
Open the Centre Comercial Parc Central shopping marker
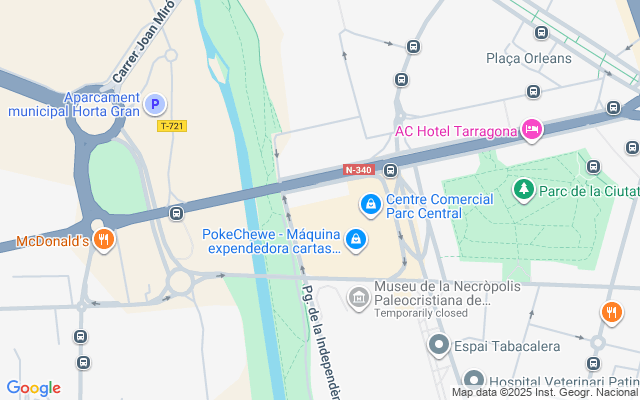[x=371, y=204]
